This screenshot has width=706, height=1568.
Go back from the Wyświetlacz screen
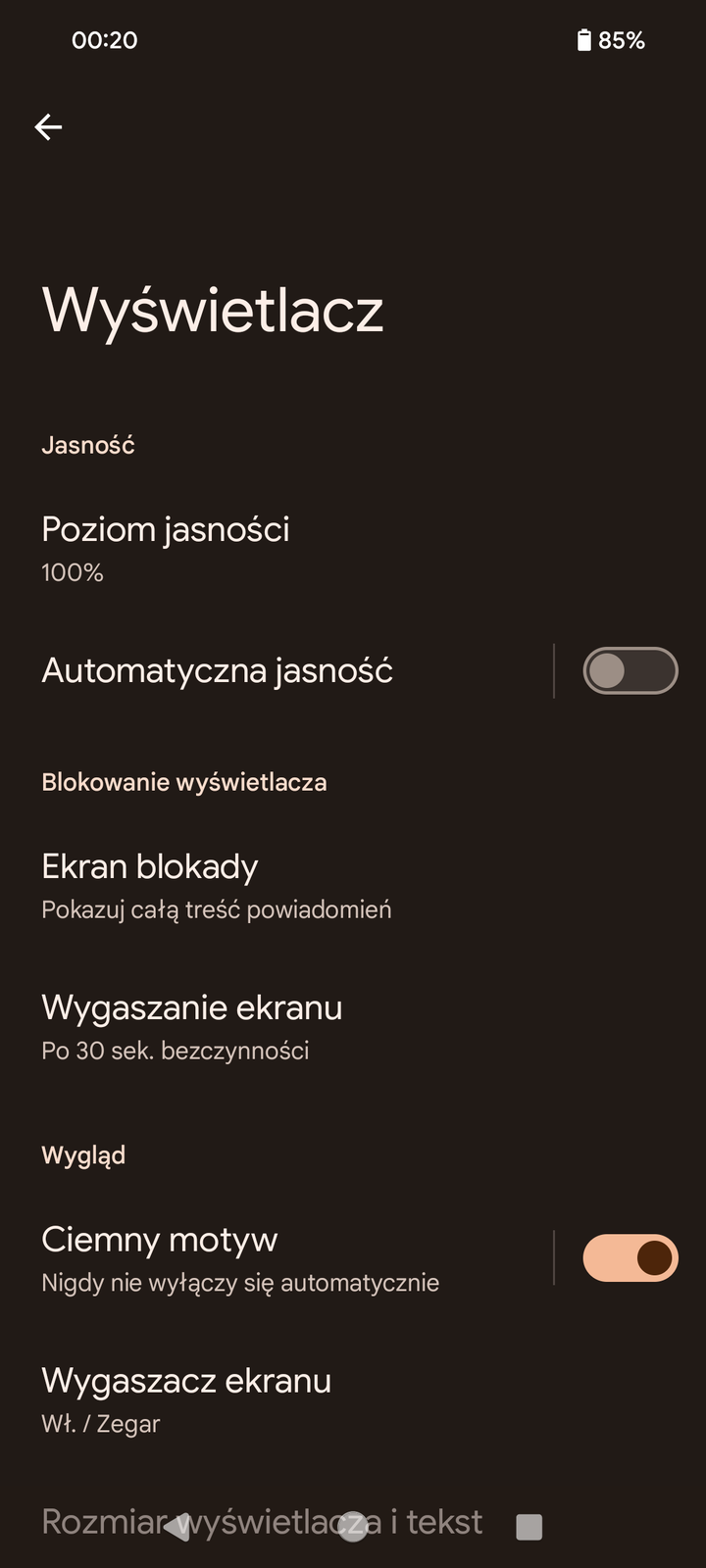(x=48, y=126)
